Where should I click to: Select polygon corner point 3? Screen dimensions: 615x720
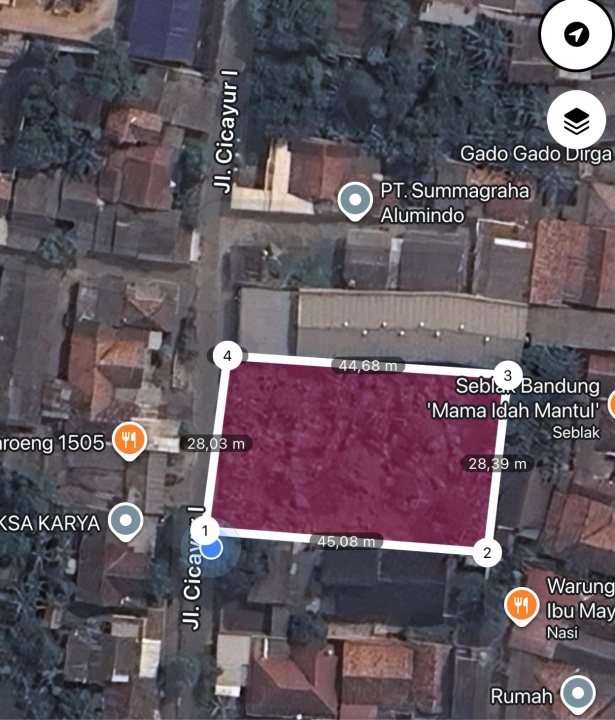(508, 376)
